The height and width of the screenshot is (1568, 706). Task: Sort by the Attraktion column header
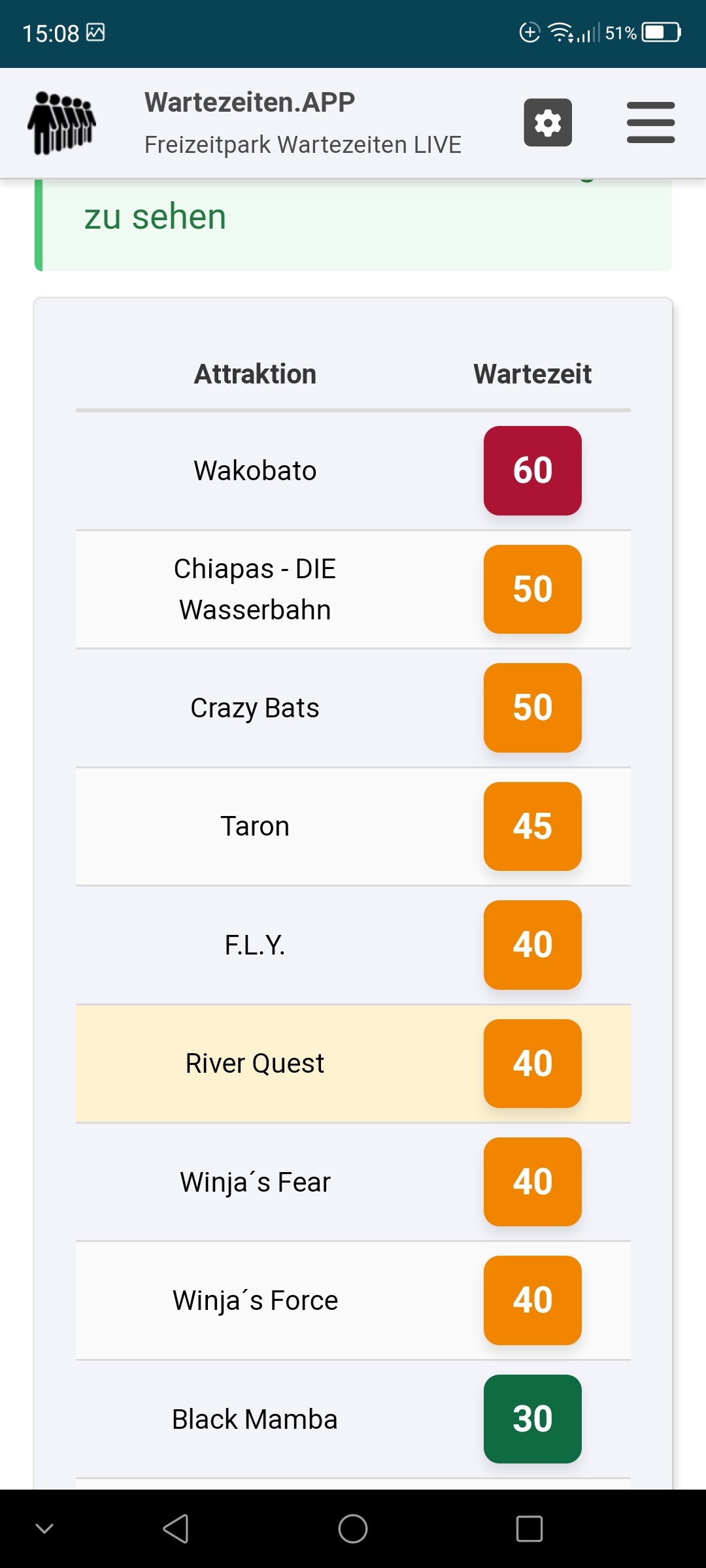(255, 374)
